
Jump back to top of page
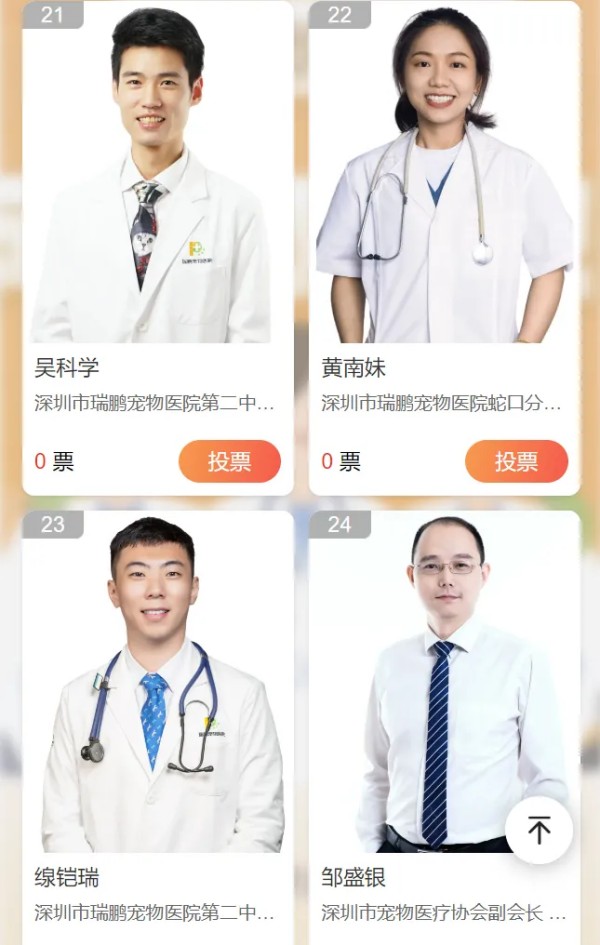point(539,830)
